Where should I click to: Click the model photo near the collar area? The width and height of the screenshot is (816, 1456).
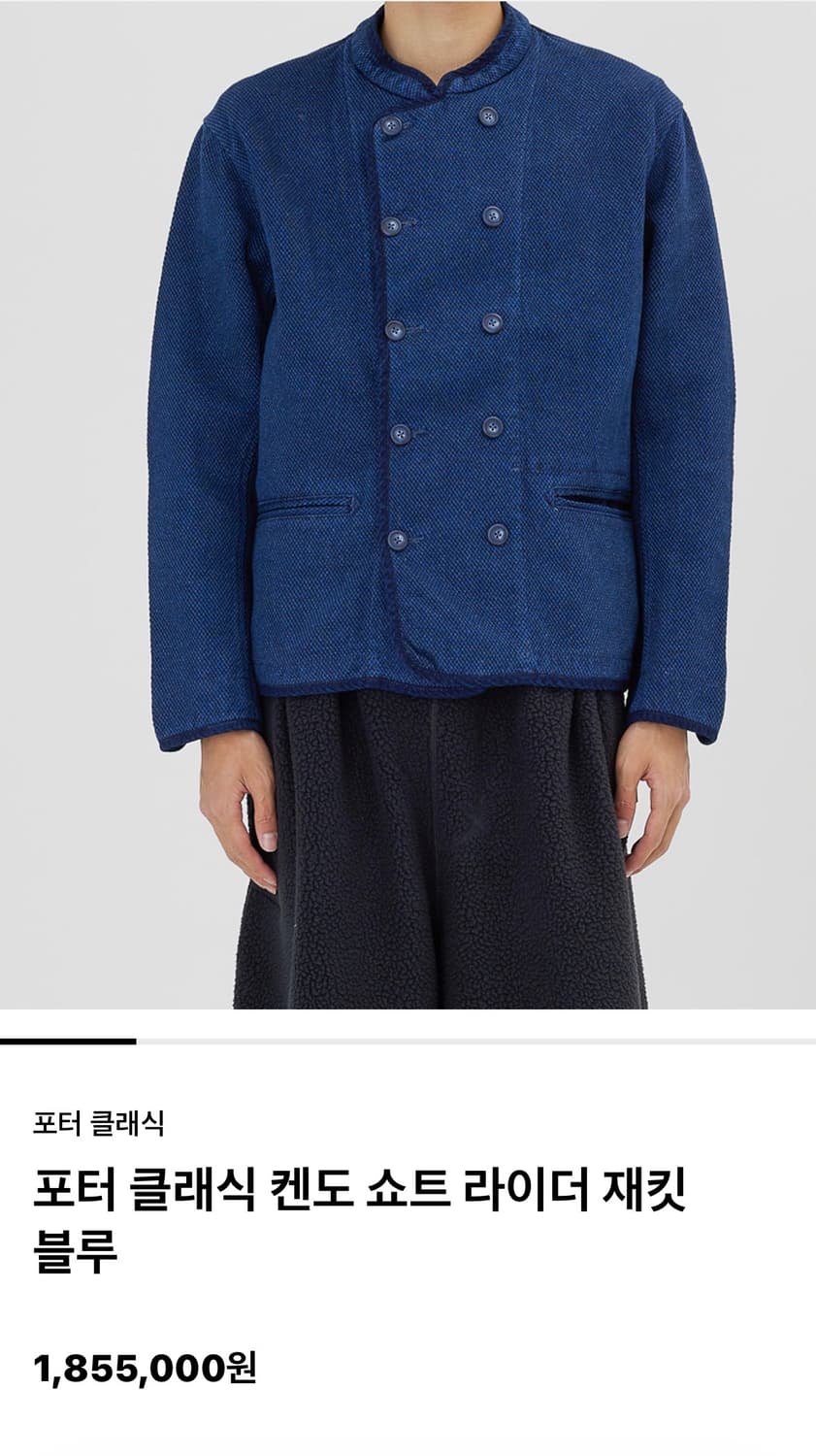point(437,58)
